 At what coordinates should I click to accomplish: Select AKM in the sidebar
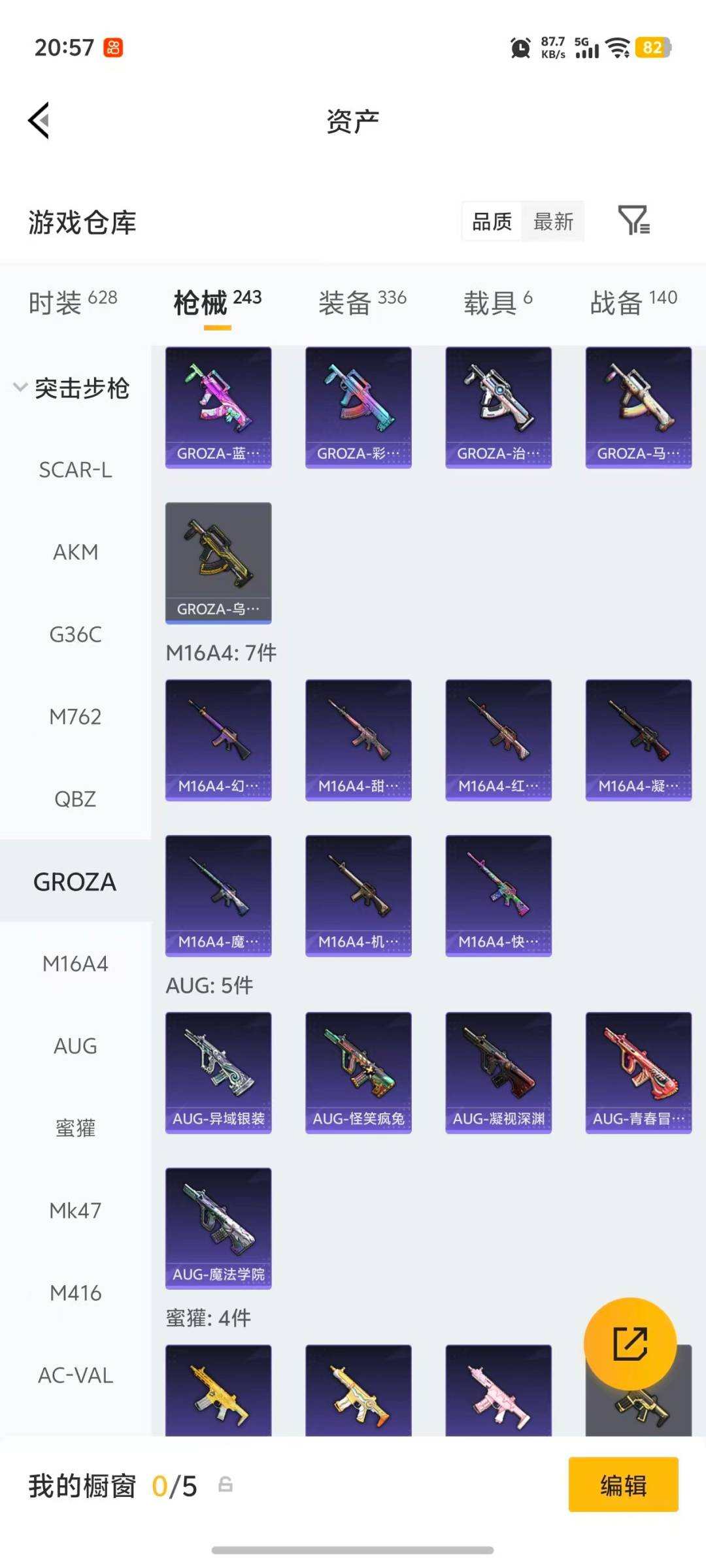point(75,552)
